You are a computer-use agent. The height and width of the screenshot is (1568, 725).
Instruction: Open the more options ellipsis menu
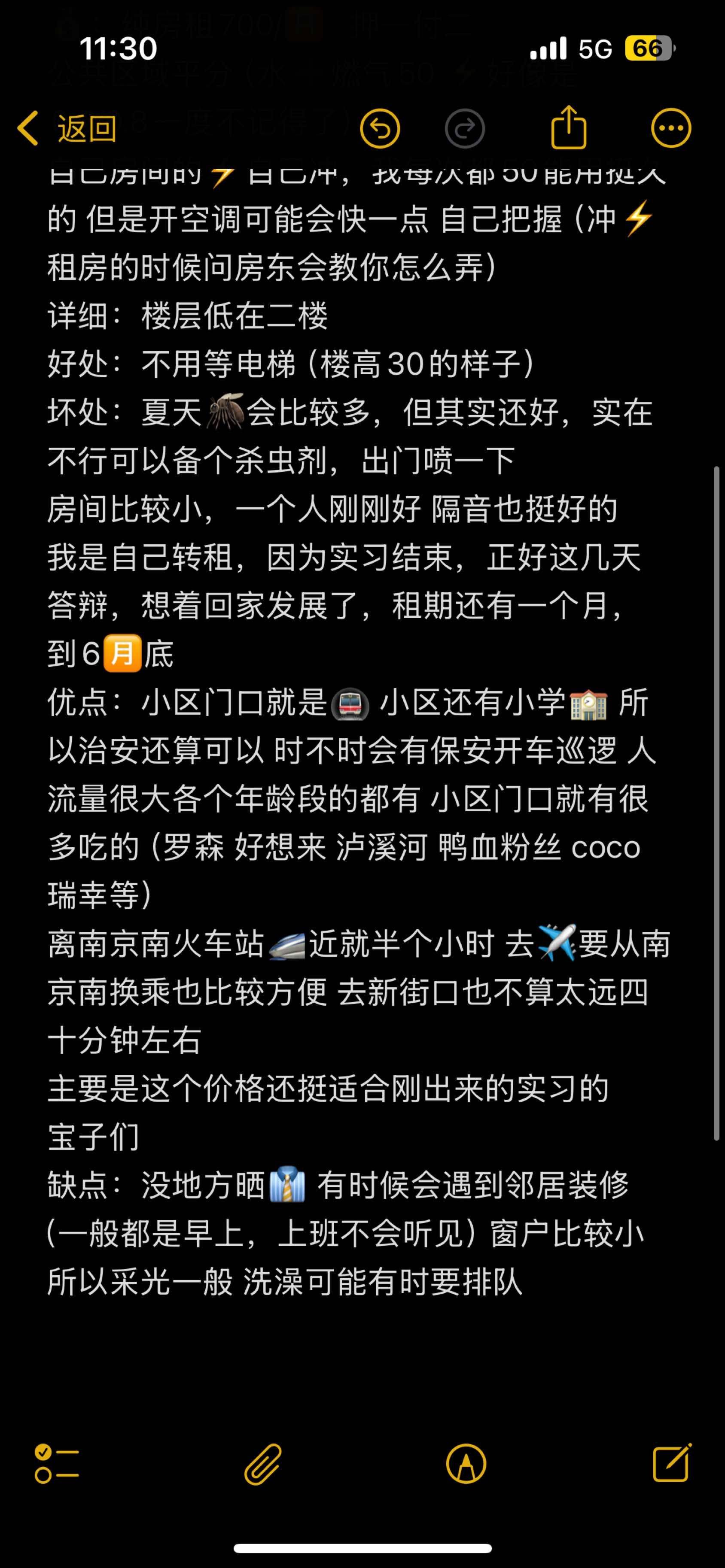671,128
